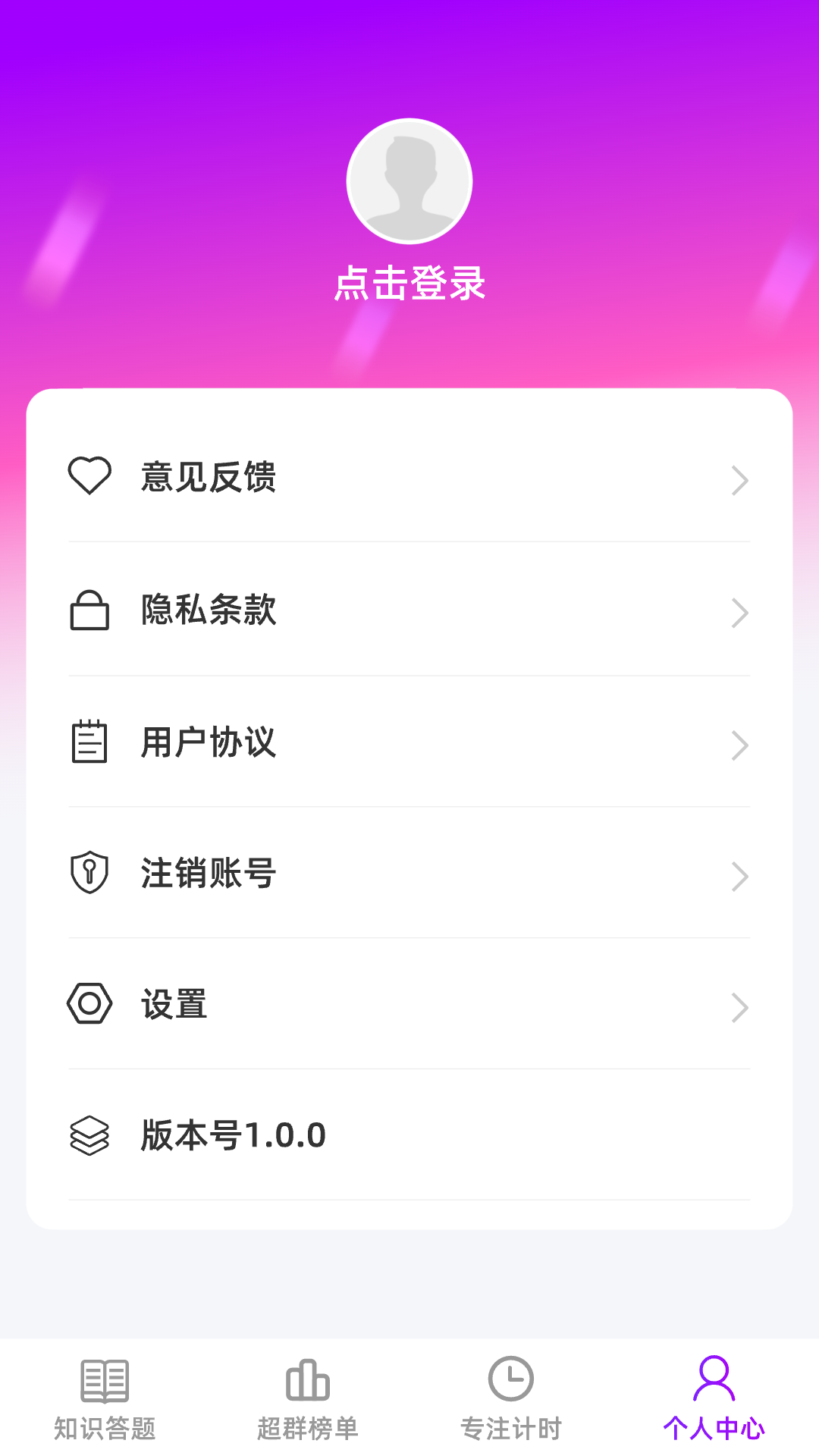Click the heart icon beside 意见反馈
The image size is (819, 1456).
pyautogui.click(x=90, y=476)
